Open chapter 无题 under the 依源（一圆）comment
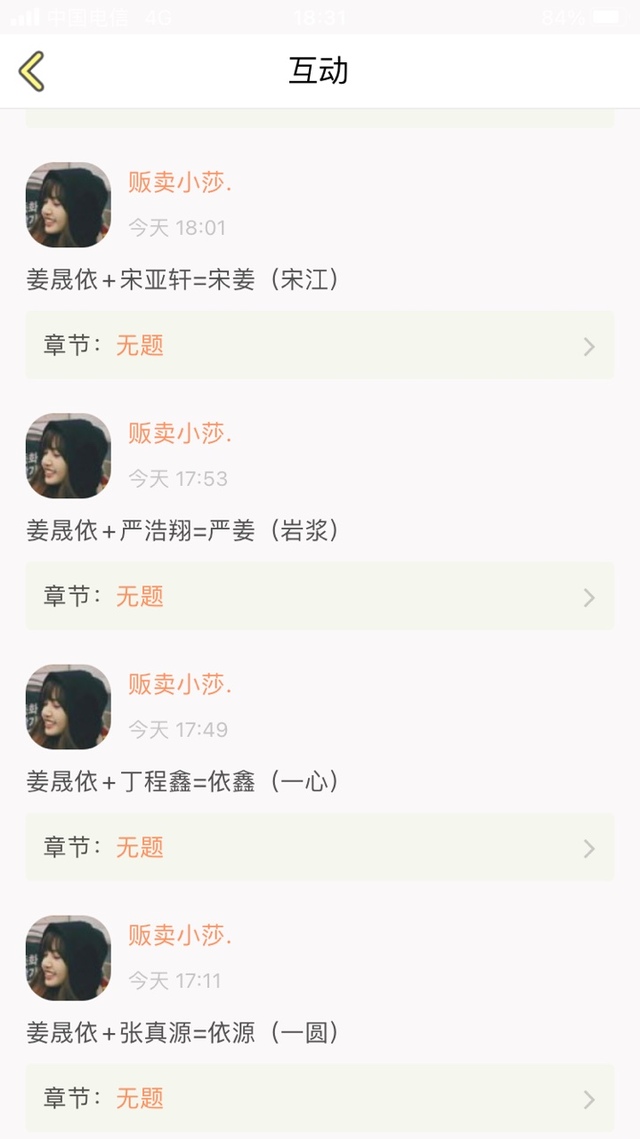The image size is (640, 1139). click(x=319, y=1098)
